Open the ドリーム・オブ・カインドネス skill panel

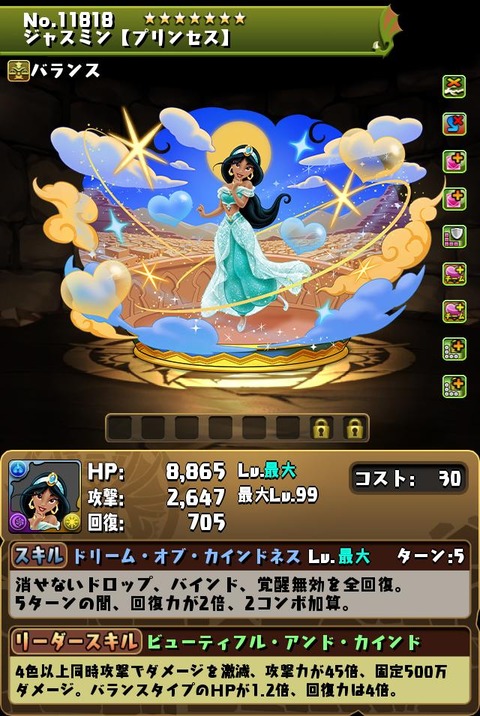click(240, 578)
